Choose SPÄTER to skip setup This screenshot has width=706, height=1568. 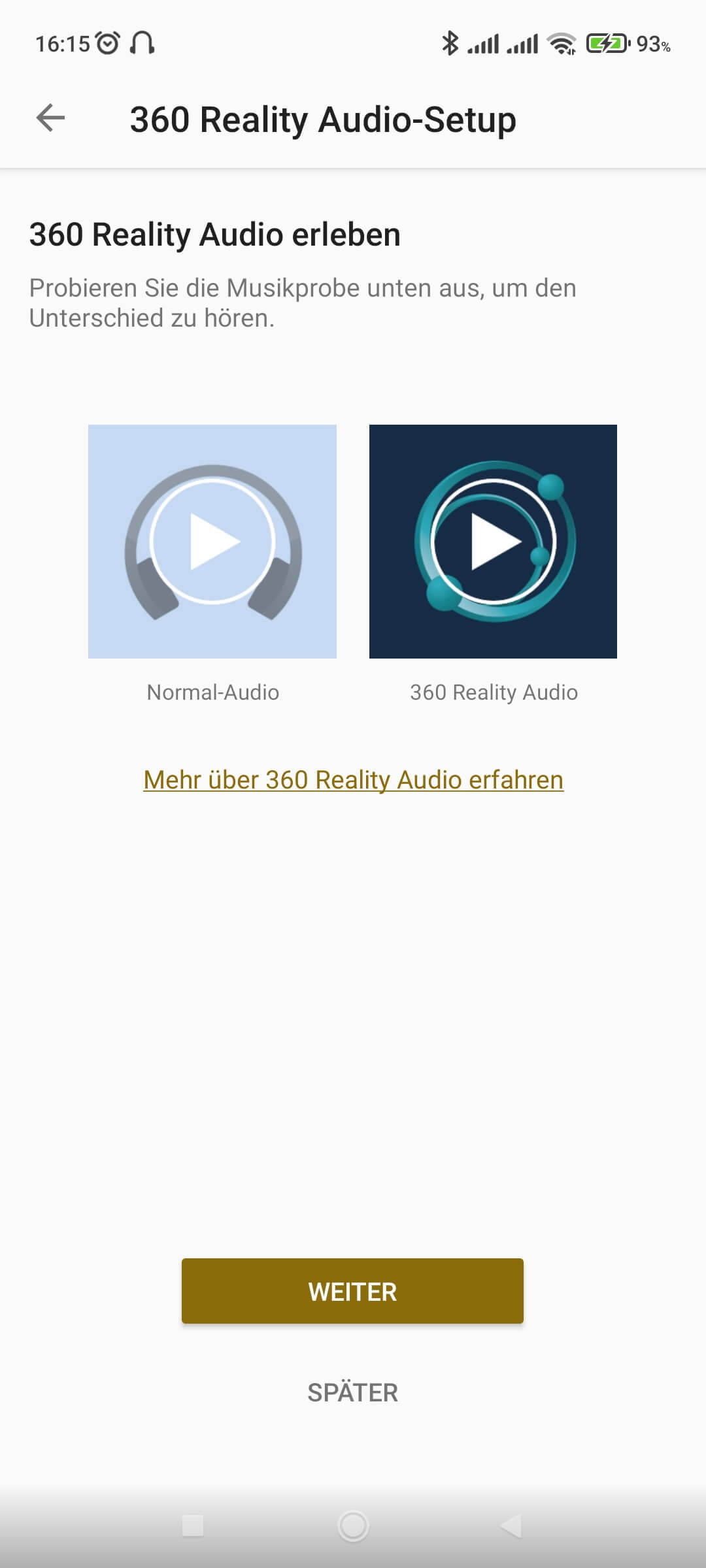pyautogui.click(x=352, y=1392)
